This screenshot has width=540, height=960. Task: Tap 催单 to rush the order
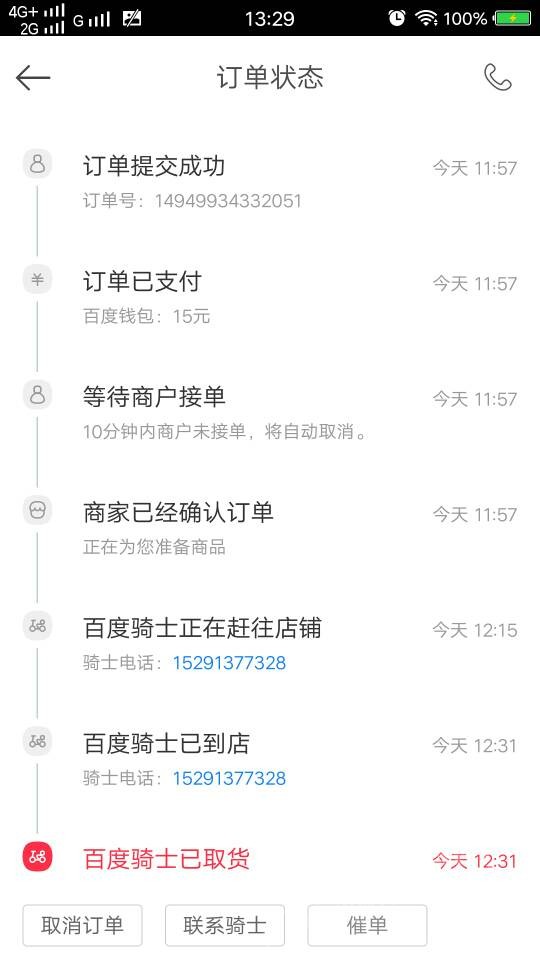pyautogui.click(x=367, y=925)
